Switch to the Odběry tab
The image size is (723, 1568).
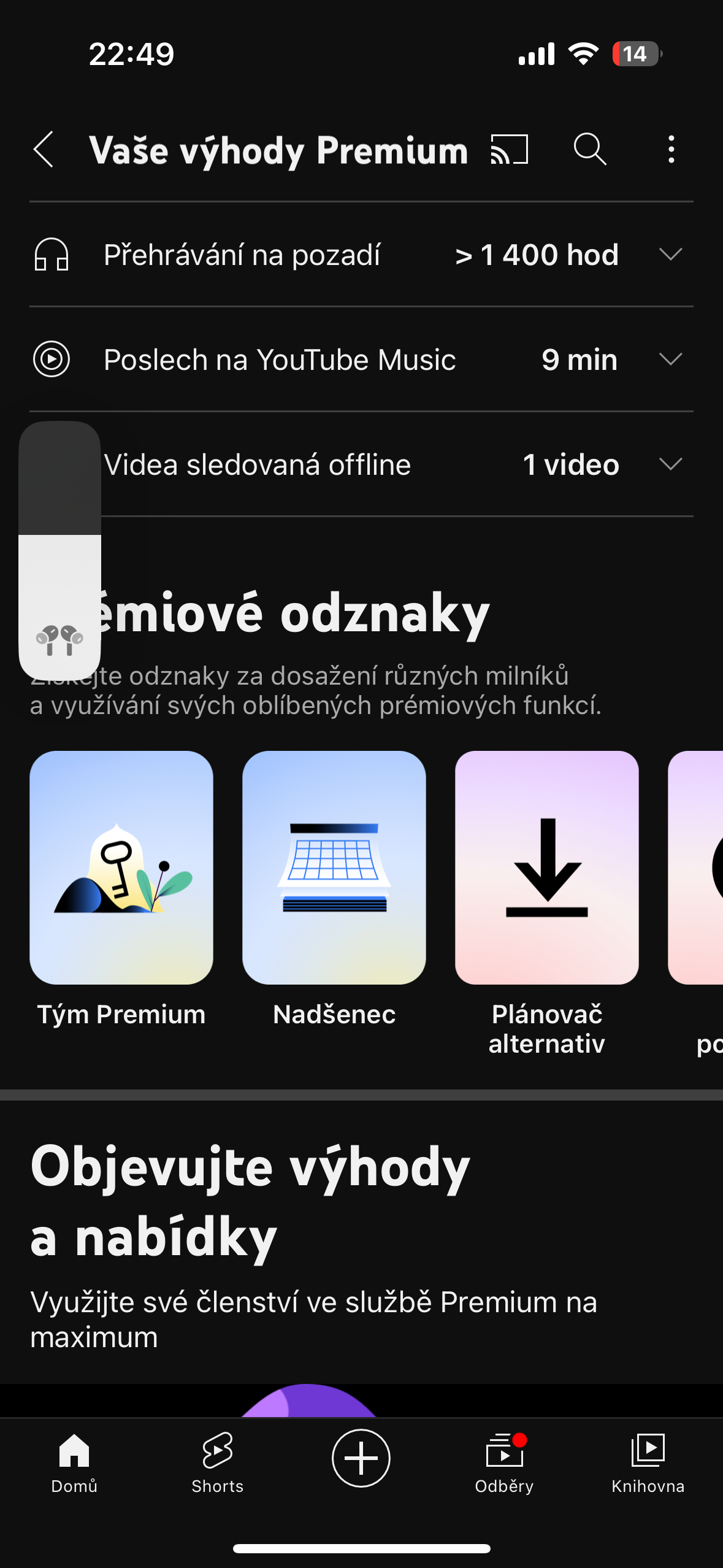tap(504, 1462)
